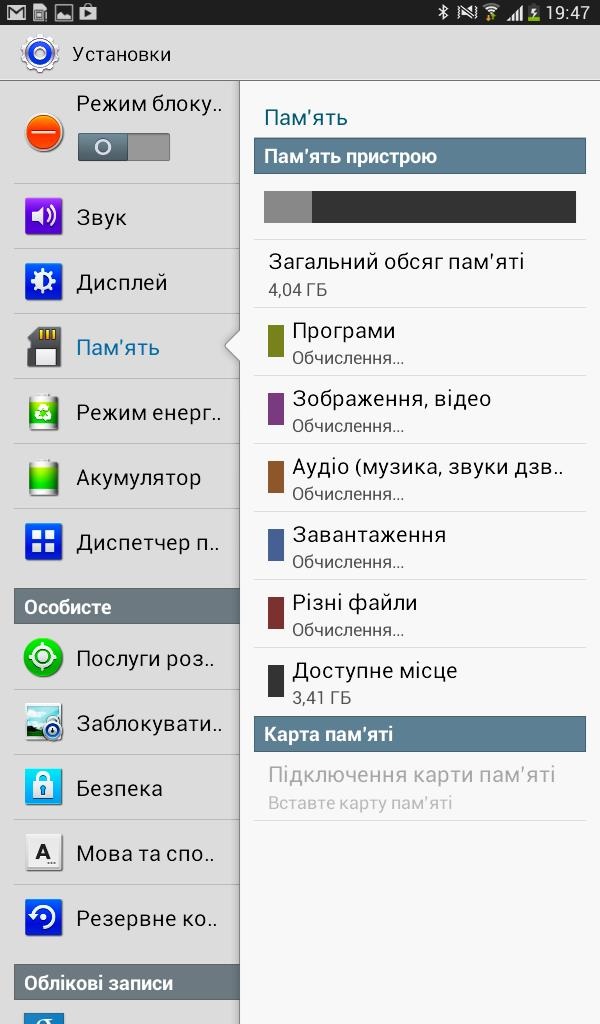Open Диспетчер програм
600x1024 pixels.
[x=120, y=543]
